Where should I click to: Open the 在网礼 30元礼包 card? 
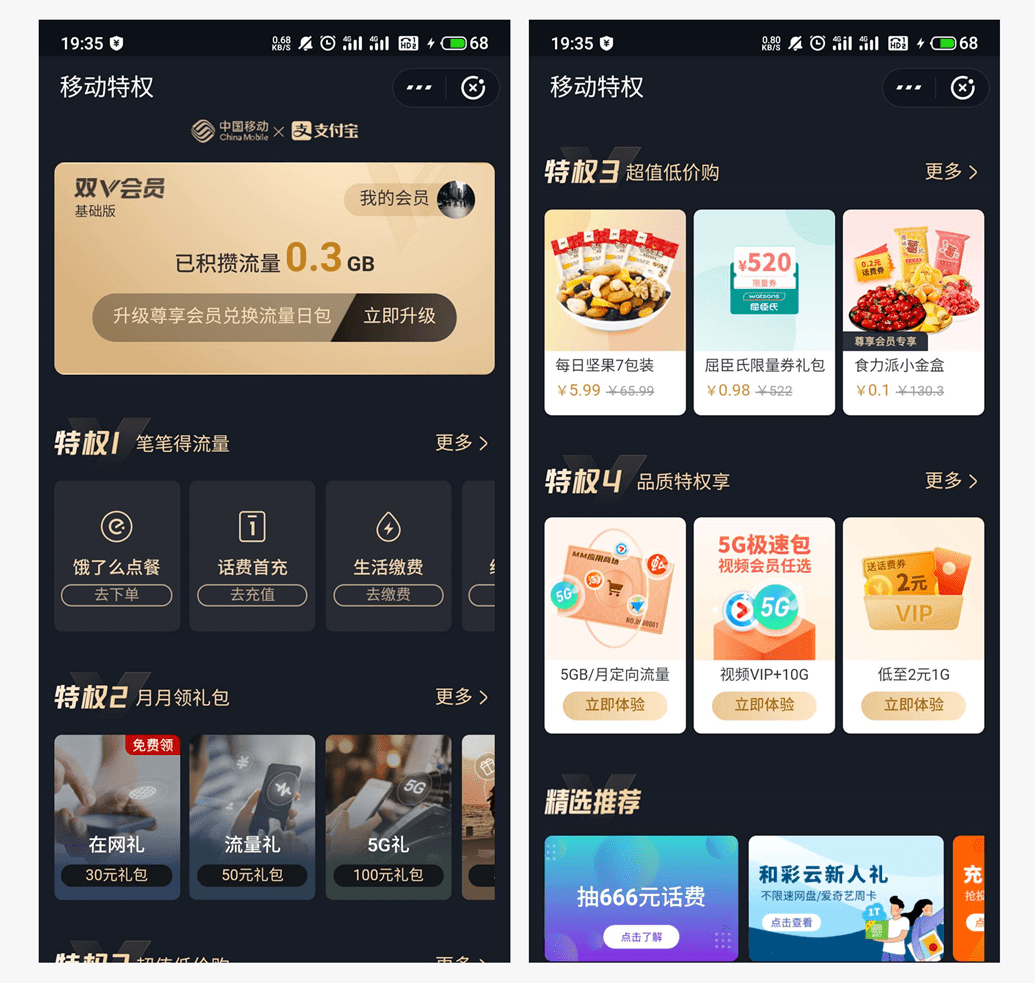[x=117, y=817]
